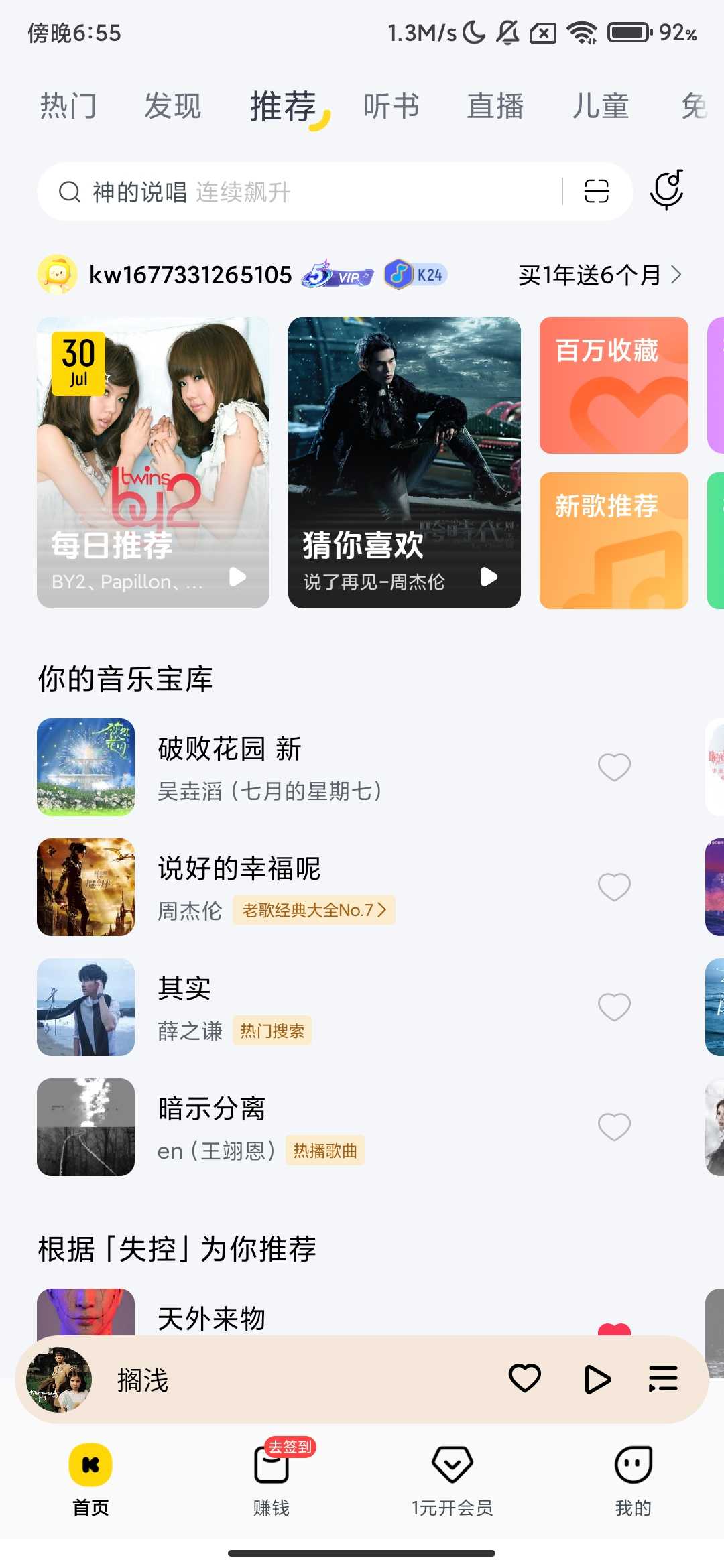724x1568 pixels.
Task: Switch to the 听书 tab
Action: tap(391, 107)
